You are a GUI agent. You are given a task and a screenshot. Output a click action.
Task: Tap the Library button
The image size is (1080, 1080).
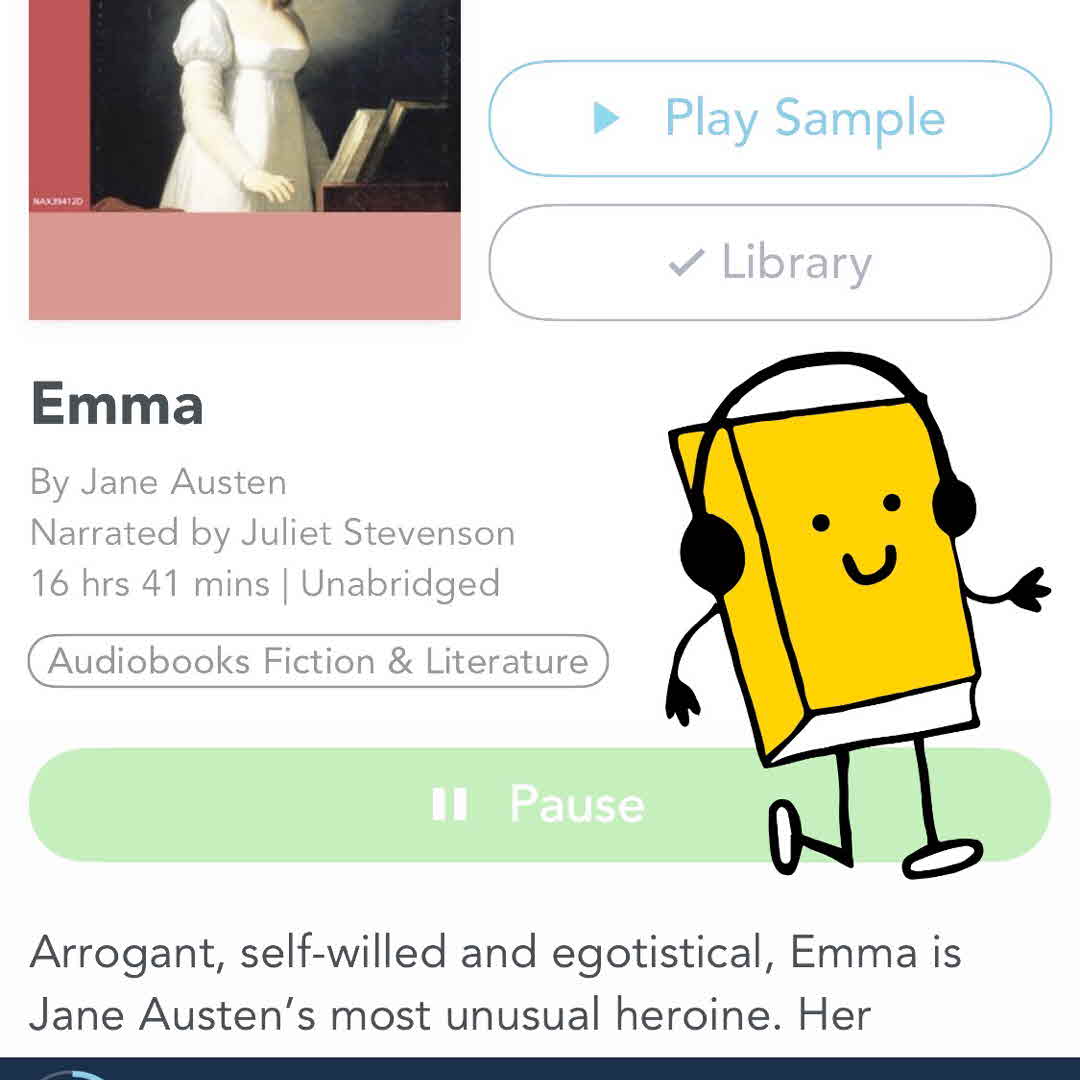click(x=769, y=263)
